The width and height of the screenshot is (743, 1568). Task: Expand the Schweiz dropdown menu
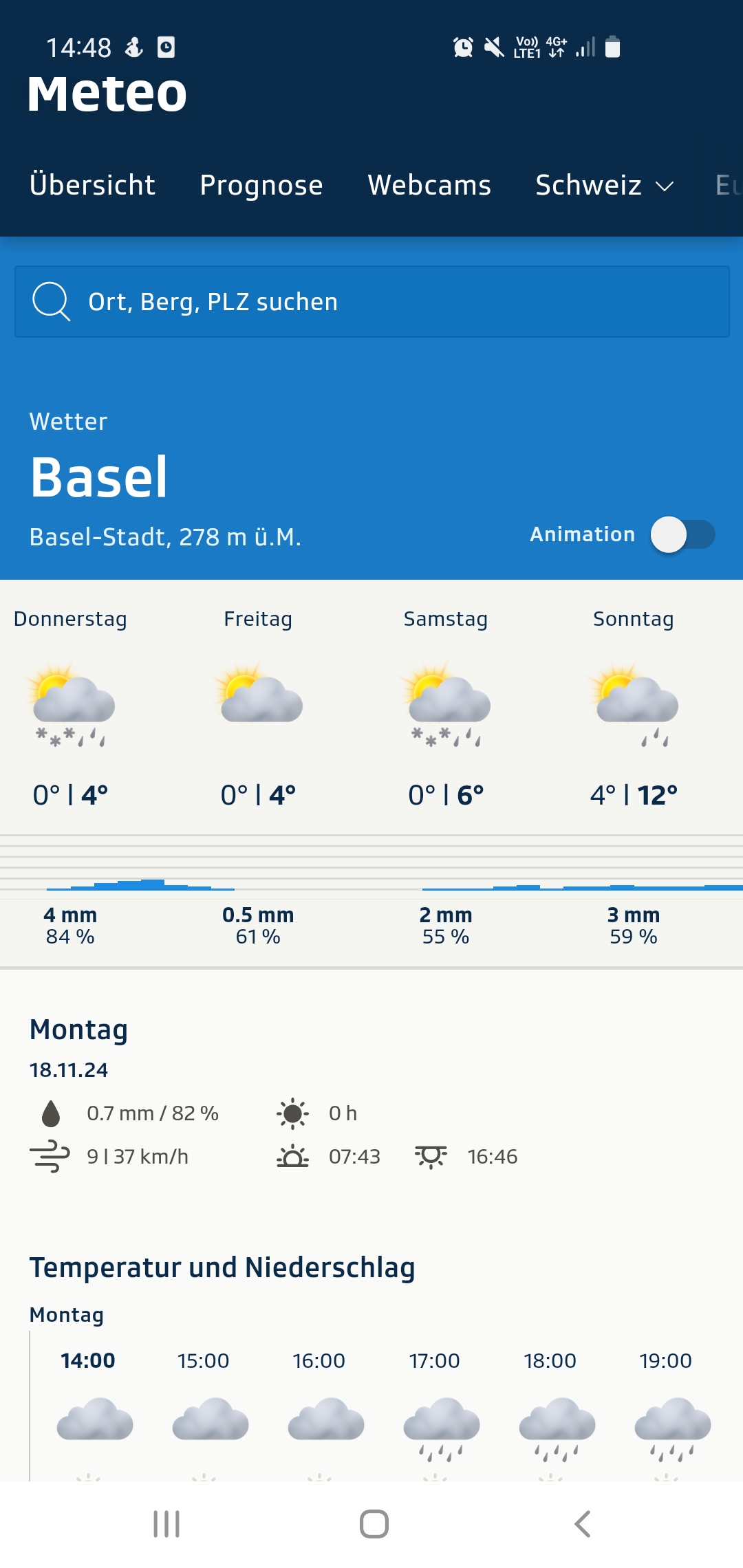coord(604,185)
